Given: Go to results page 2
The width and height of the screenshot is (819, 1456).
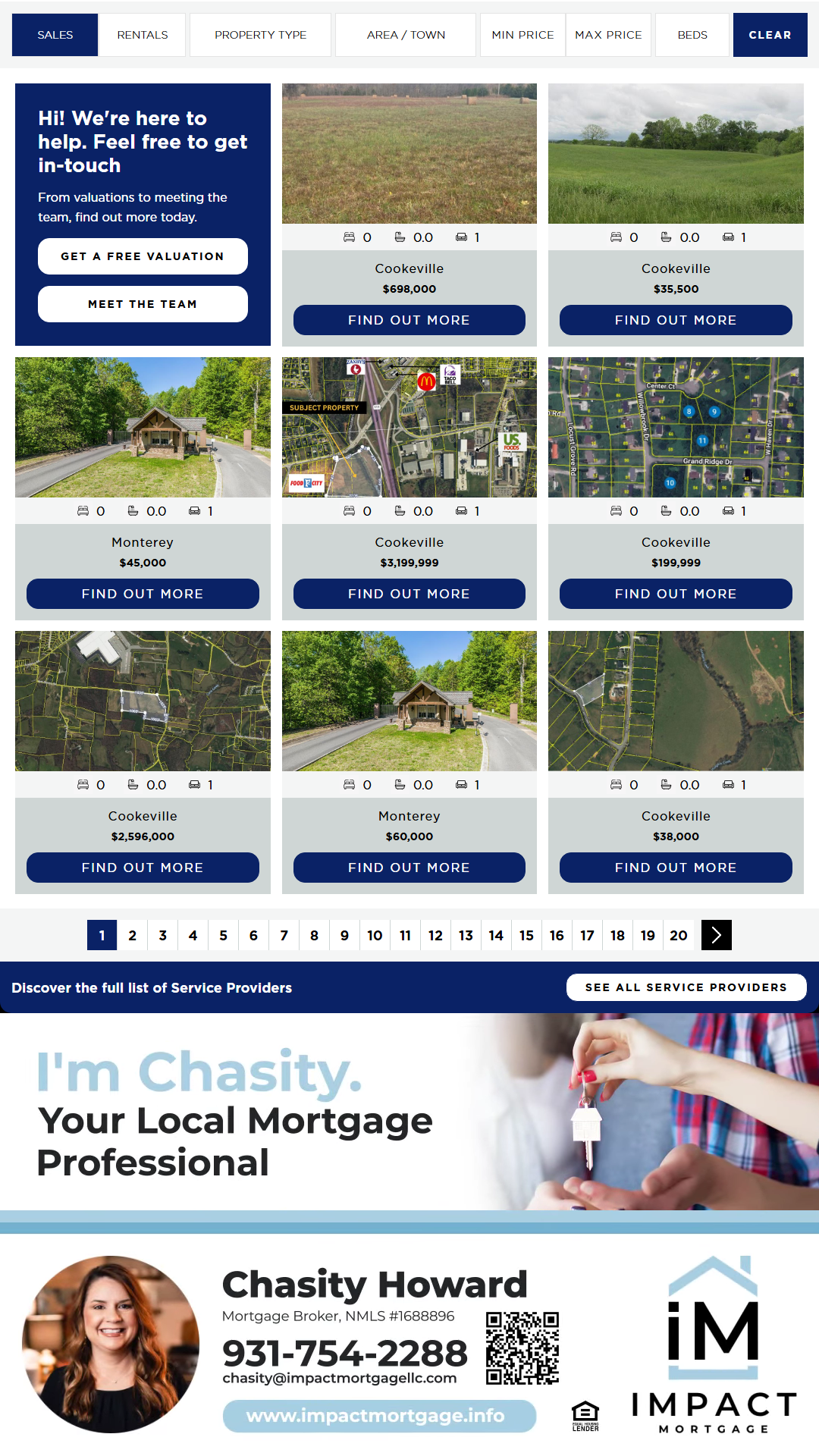Looking at the screenshot, I should (133, 935).
